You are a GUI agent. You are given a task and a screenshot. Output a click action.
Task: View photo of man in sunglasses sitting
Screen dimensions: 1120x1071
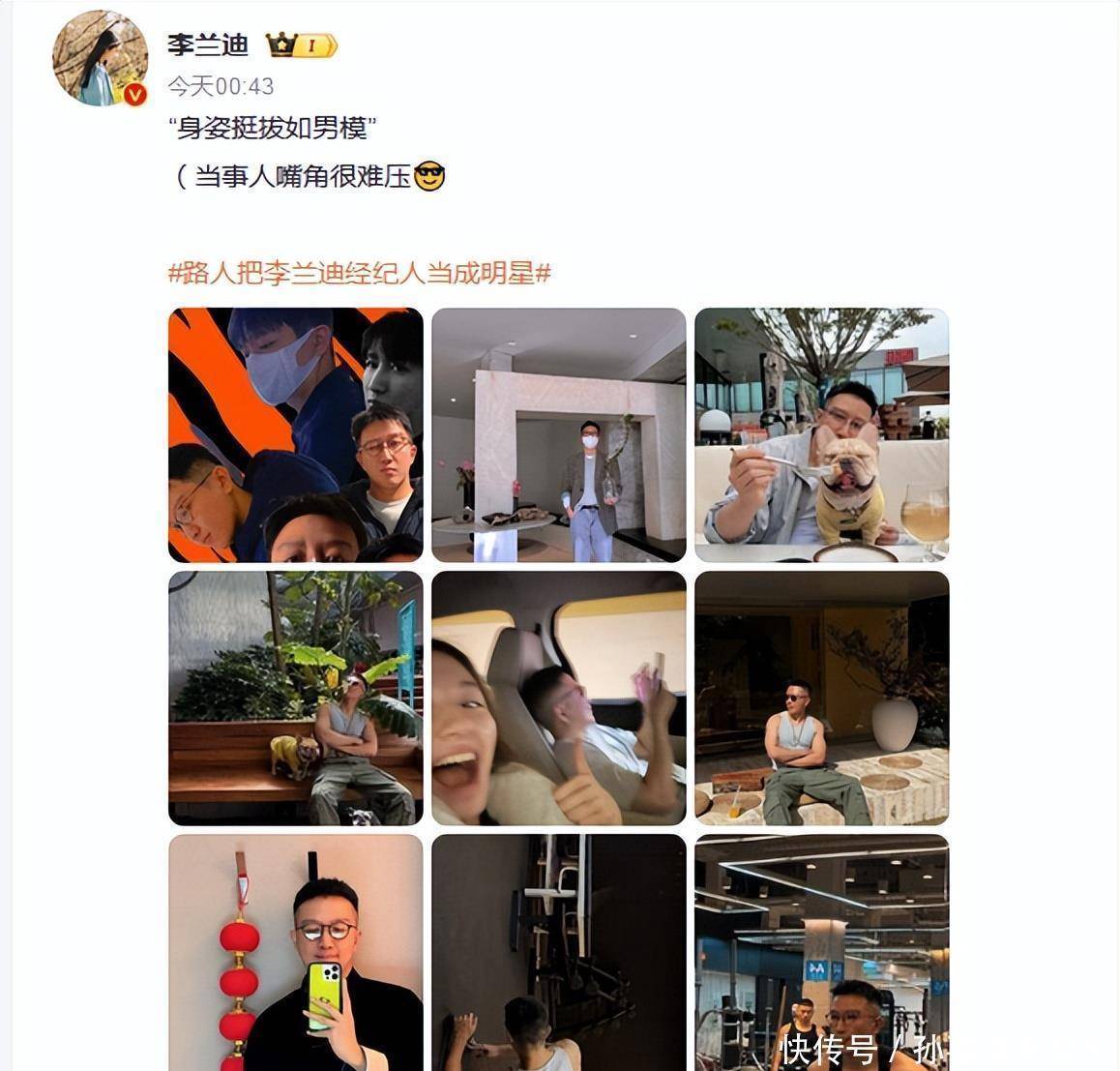point(821,698)
